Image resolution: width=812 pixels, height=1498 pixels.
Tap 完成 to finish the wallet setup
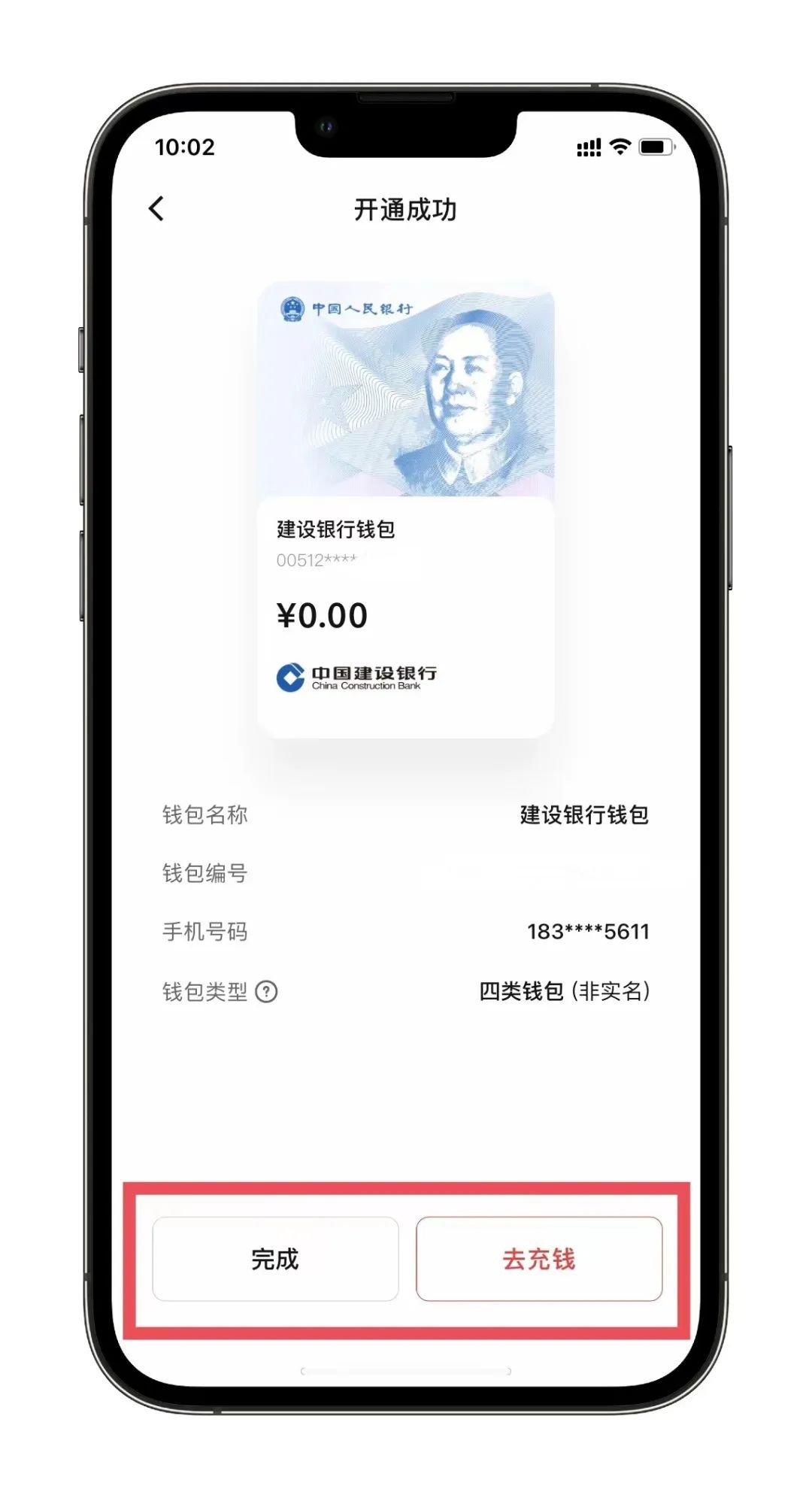pyautogui.click(x=275, y=1259)
